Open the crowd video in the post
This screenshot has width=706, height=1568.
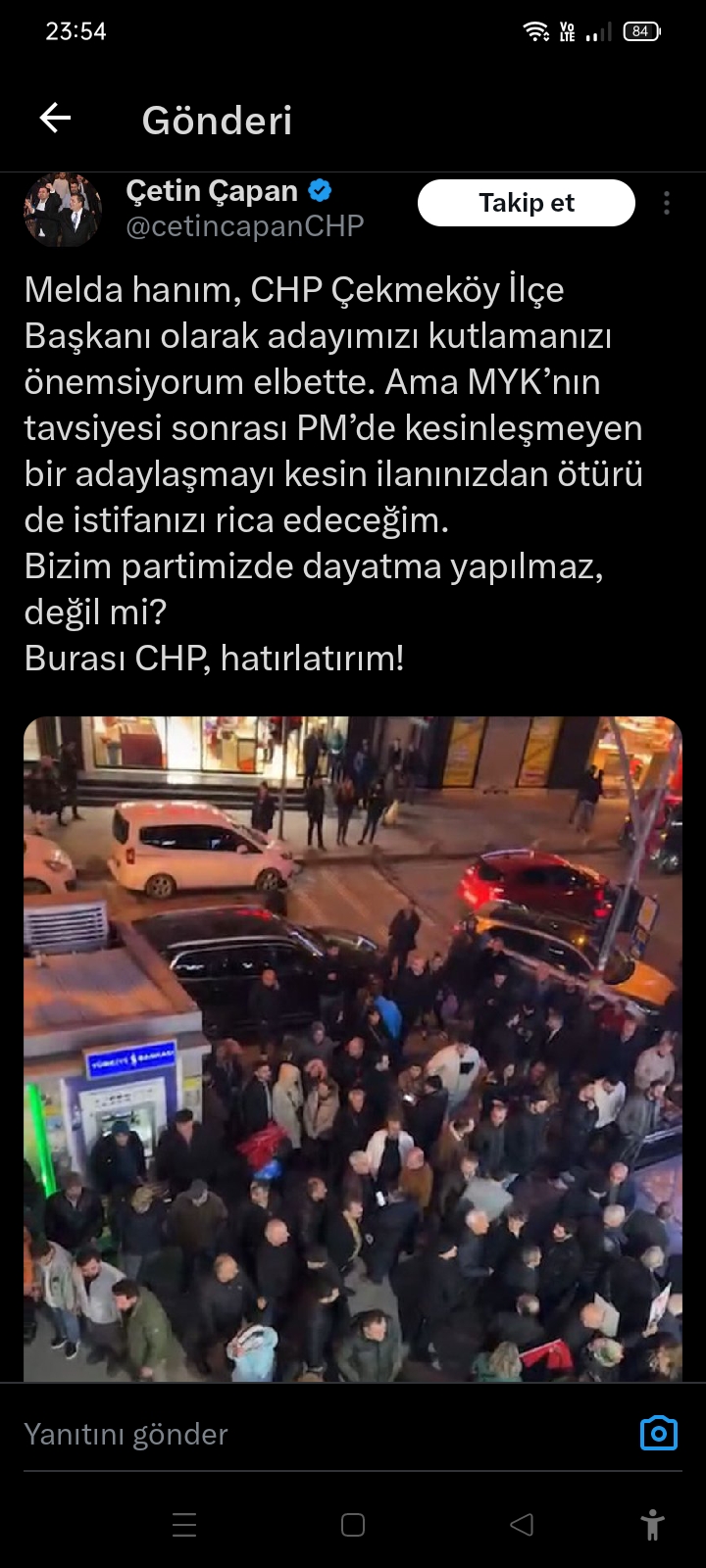[353, 1049]
